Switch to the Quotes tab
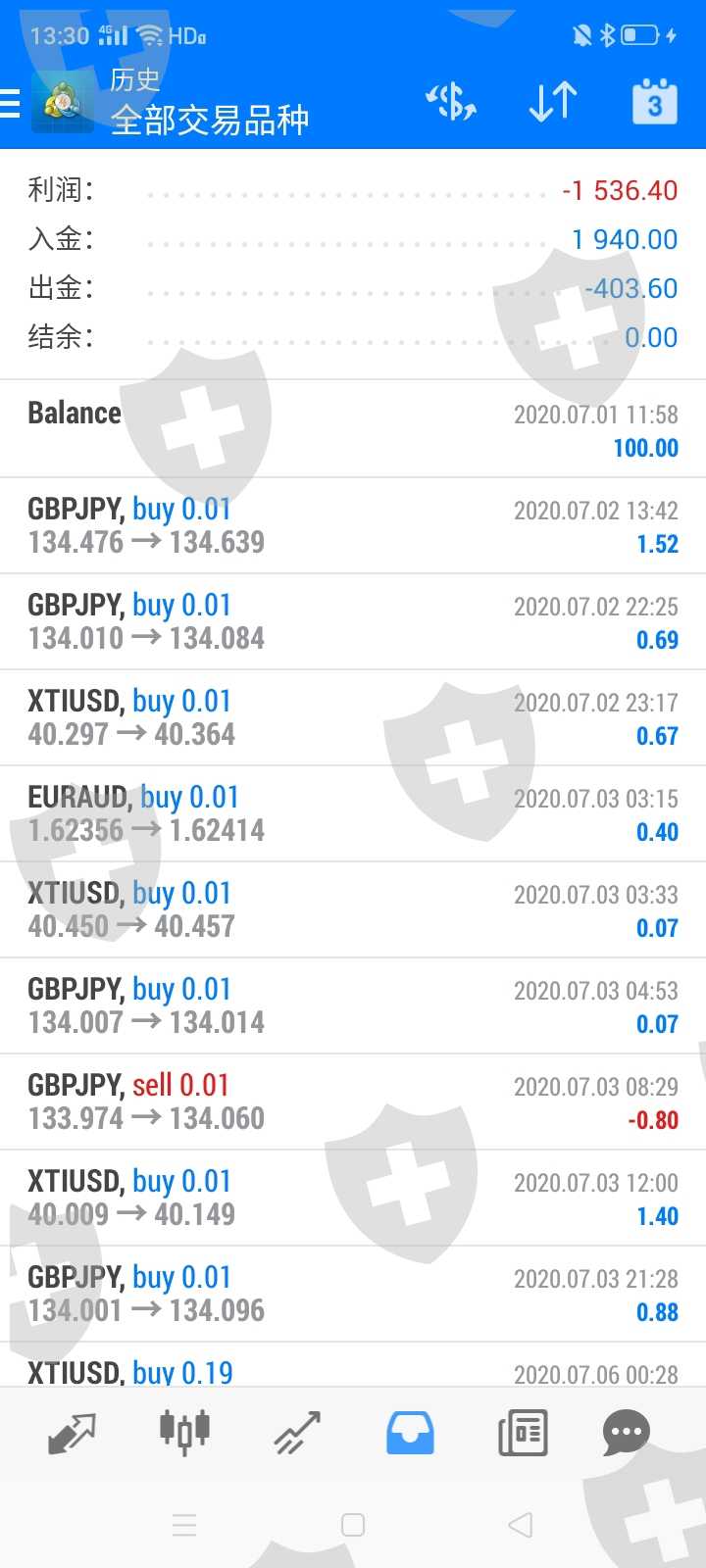Image resolution: width=706 pixels, height=1568 pixels. pyautogui.click(x=73, y=1433)
